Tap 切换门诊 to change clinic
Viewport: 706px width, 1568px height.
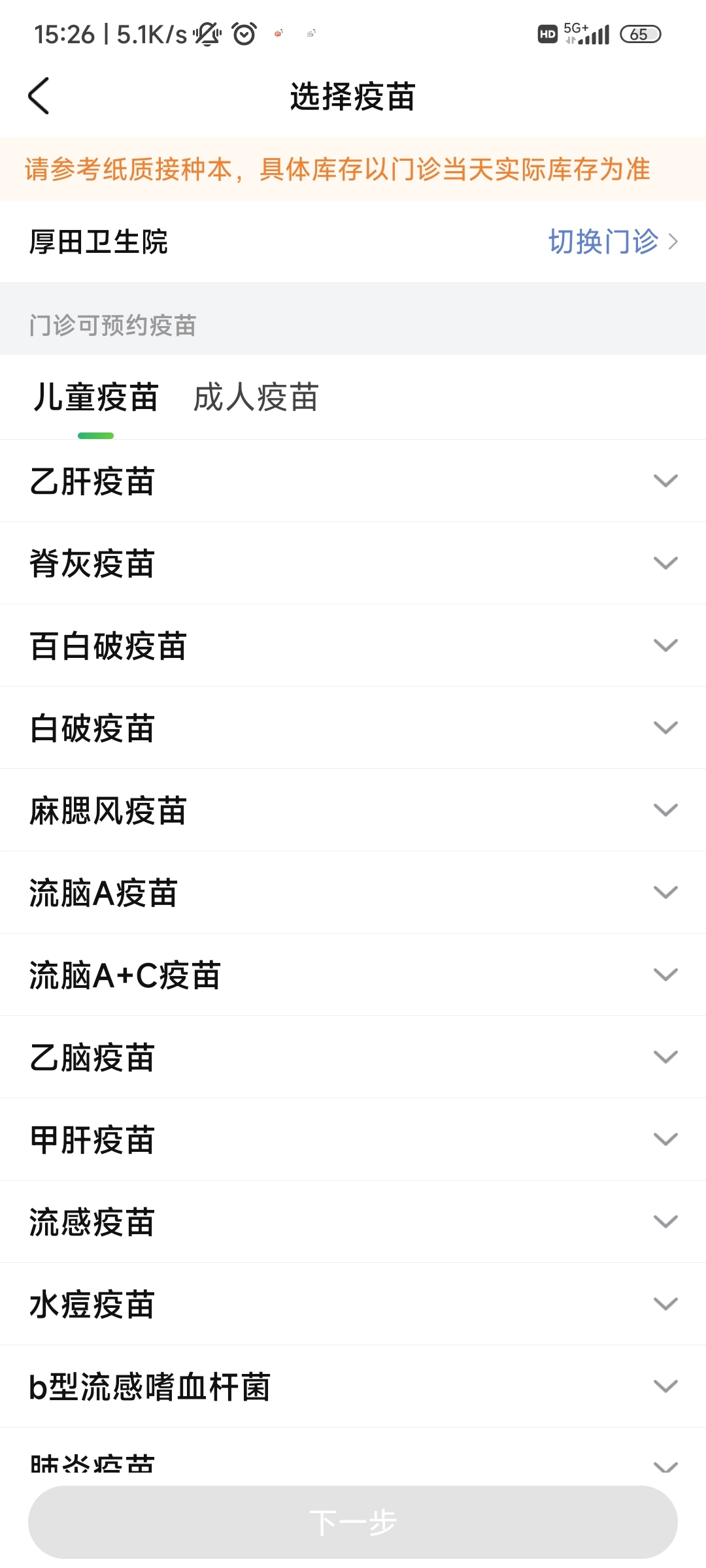[x=613, y=242]
